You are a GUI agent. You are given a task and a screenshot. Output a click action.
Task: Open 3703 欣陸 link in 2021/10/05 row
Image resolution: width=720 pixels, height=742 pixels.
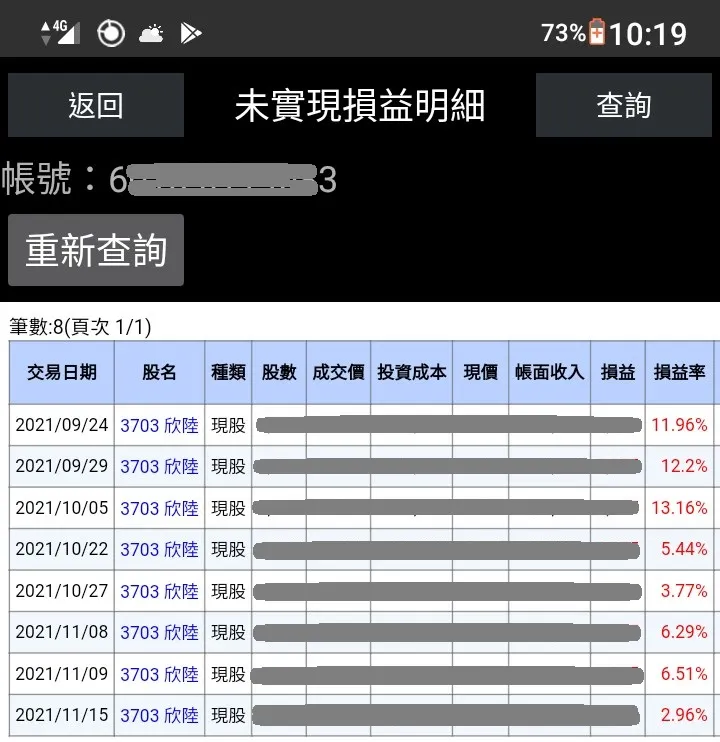pyautogui.click(x=158, y=508)
